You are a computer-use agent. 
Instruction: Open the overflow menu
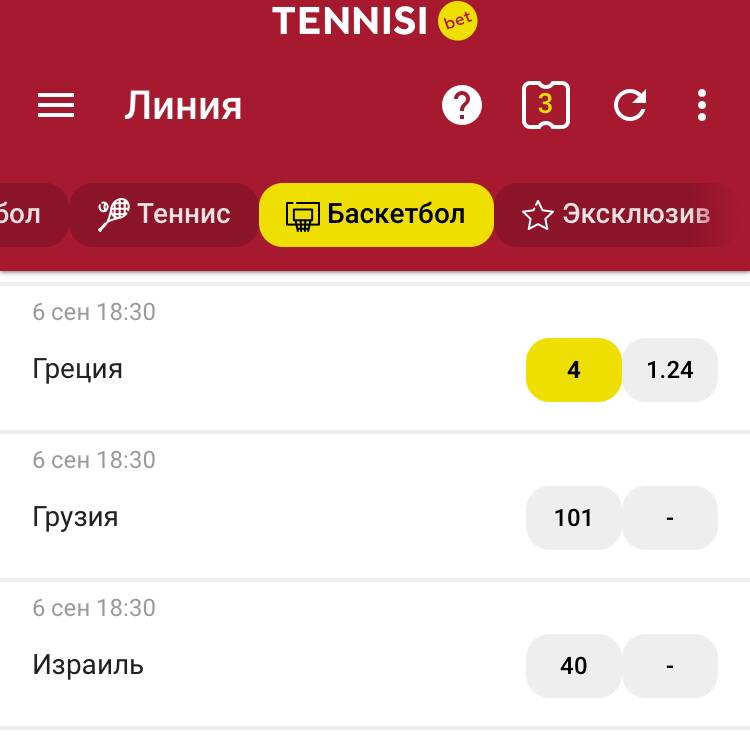click(702, 106)
